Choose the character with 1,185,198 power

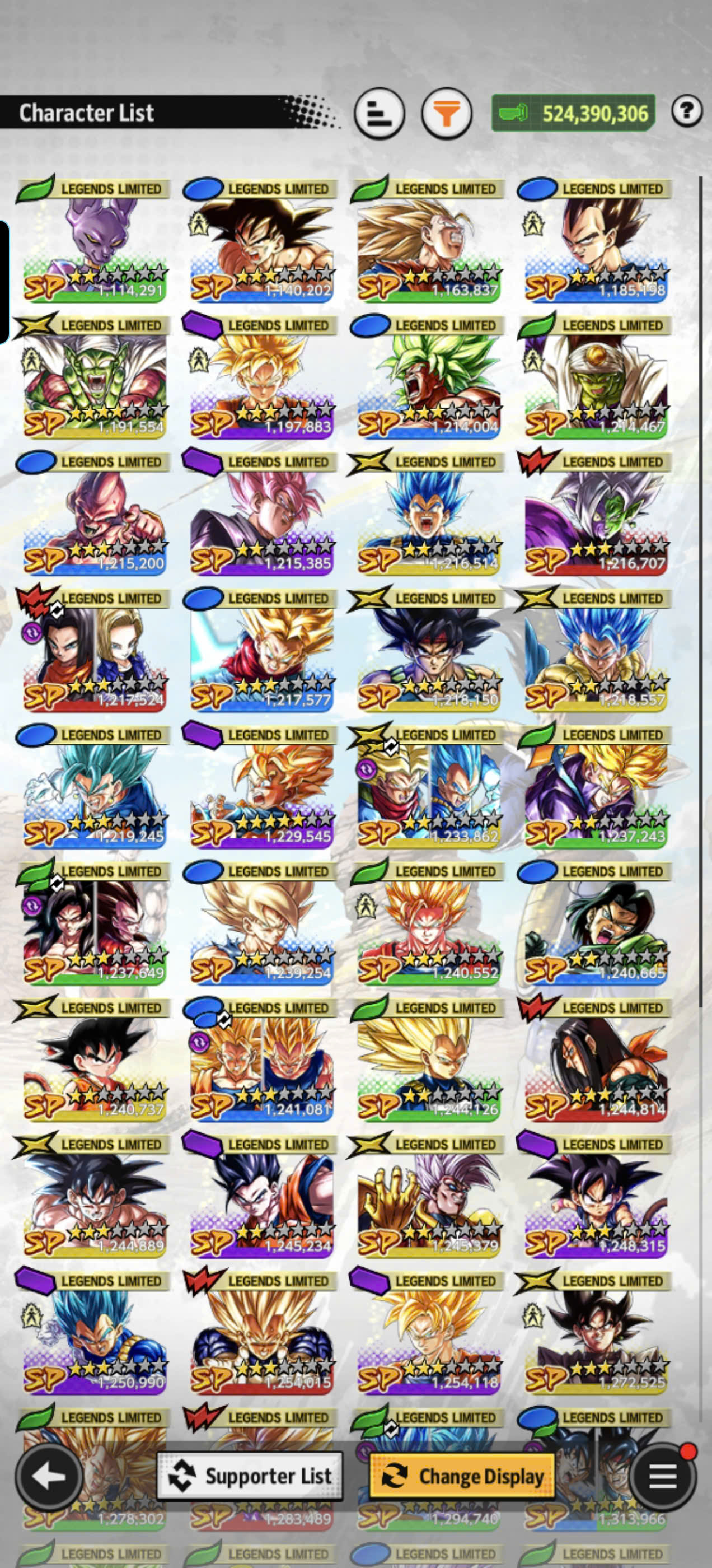595,240
